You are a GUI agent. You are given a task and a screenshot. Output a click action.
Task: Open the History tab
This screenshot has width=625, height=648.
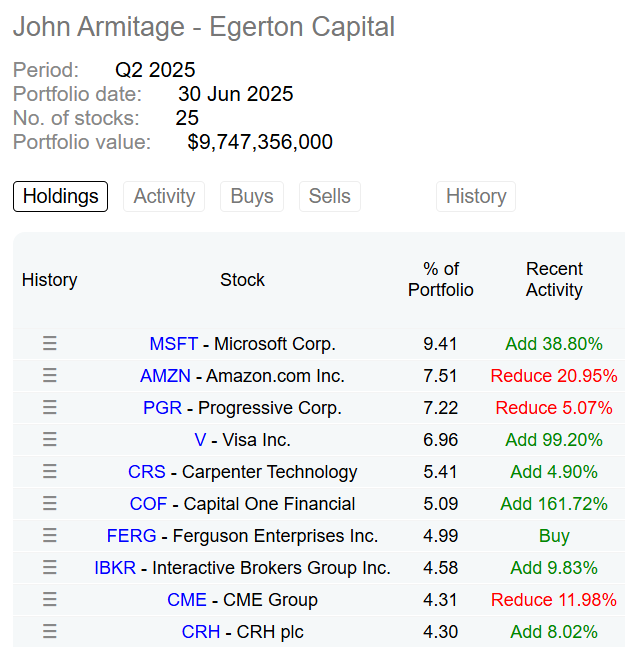[475, 196]
